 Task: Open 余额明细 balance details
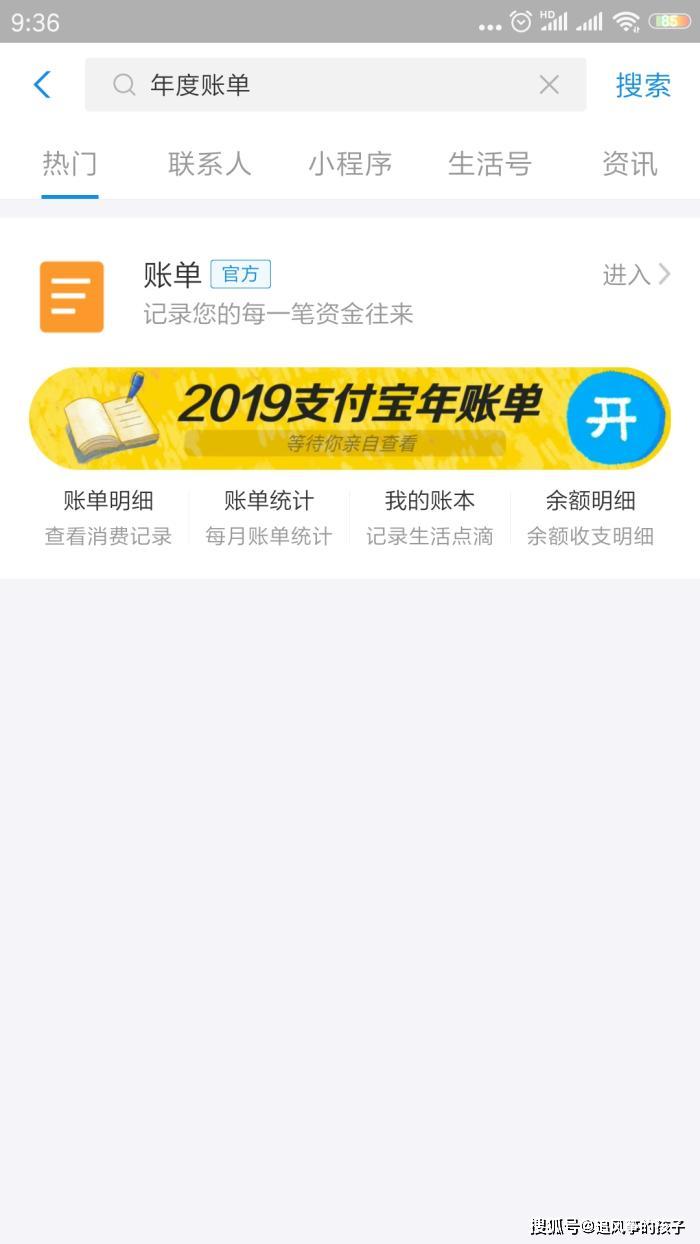click(590, 517)
